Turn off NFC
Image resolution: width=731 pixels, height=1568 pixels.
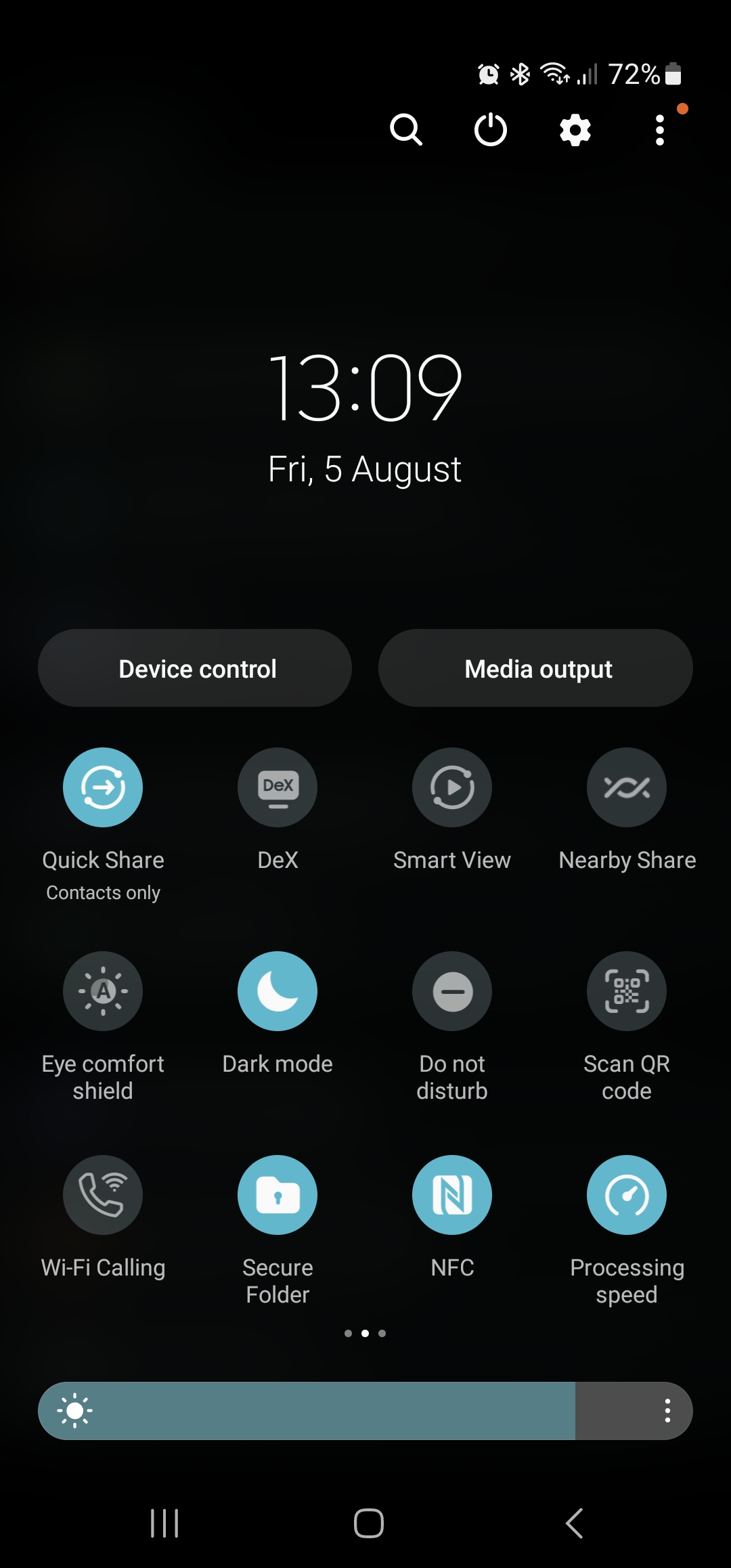452,1195
